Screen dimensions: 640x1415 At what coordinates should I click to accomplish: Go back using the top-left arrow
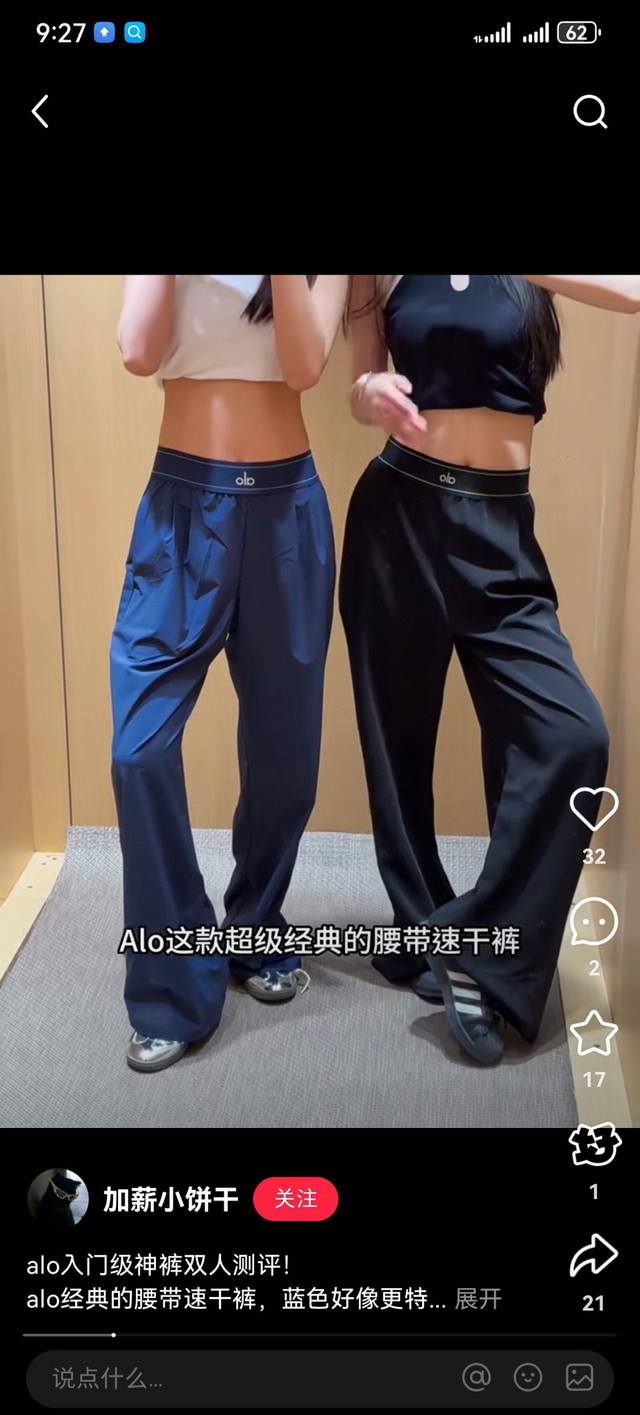point(40,112)
